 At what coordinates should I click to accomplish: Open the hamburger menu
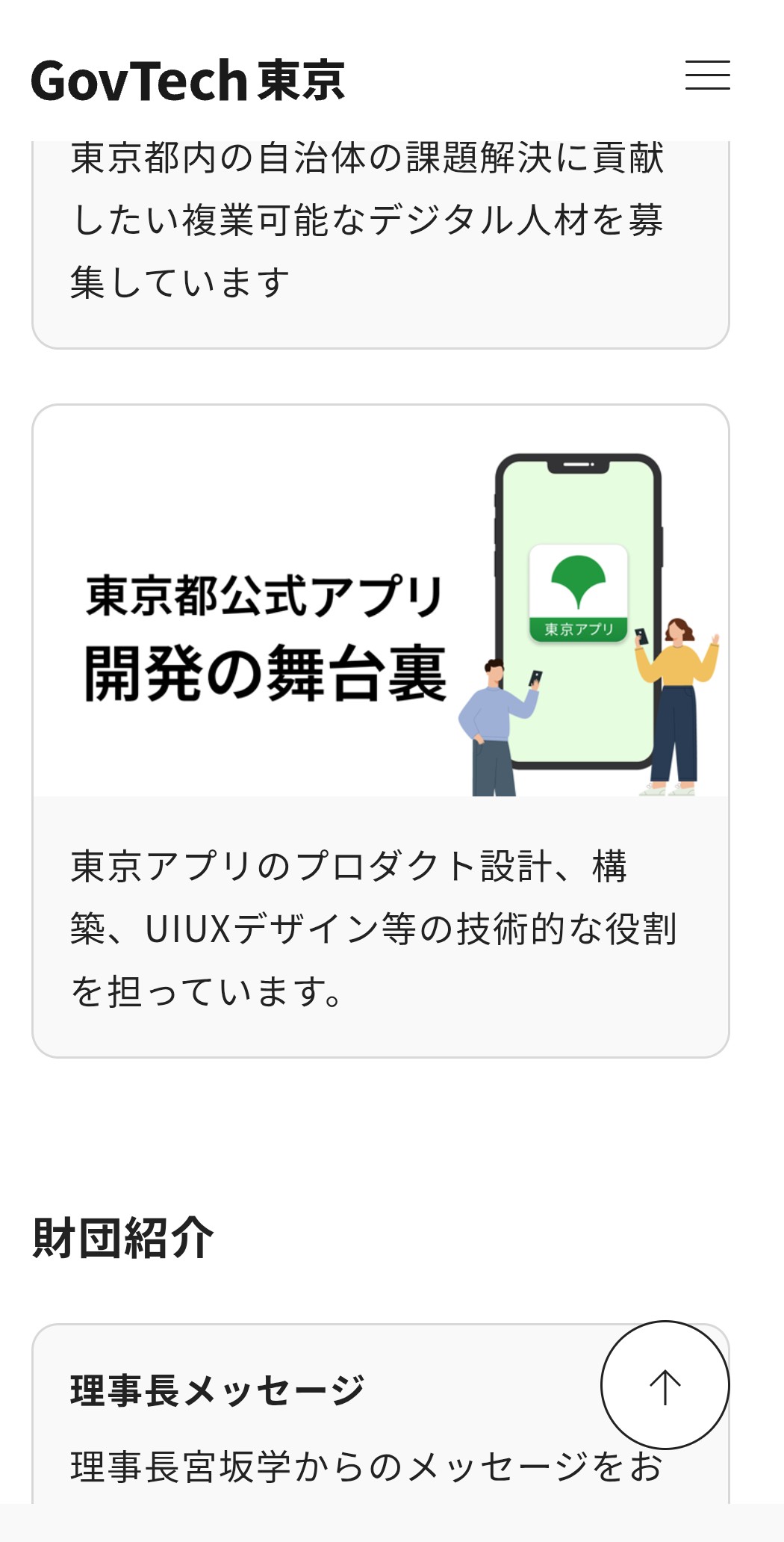click(707, 75)
